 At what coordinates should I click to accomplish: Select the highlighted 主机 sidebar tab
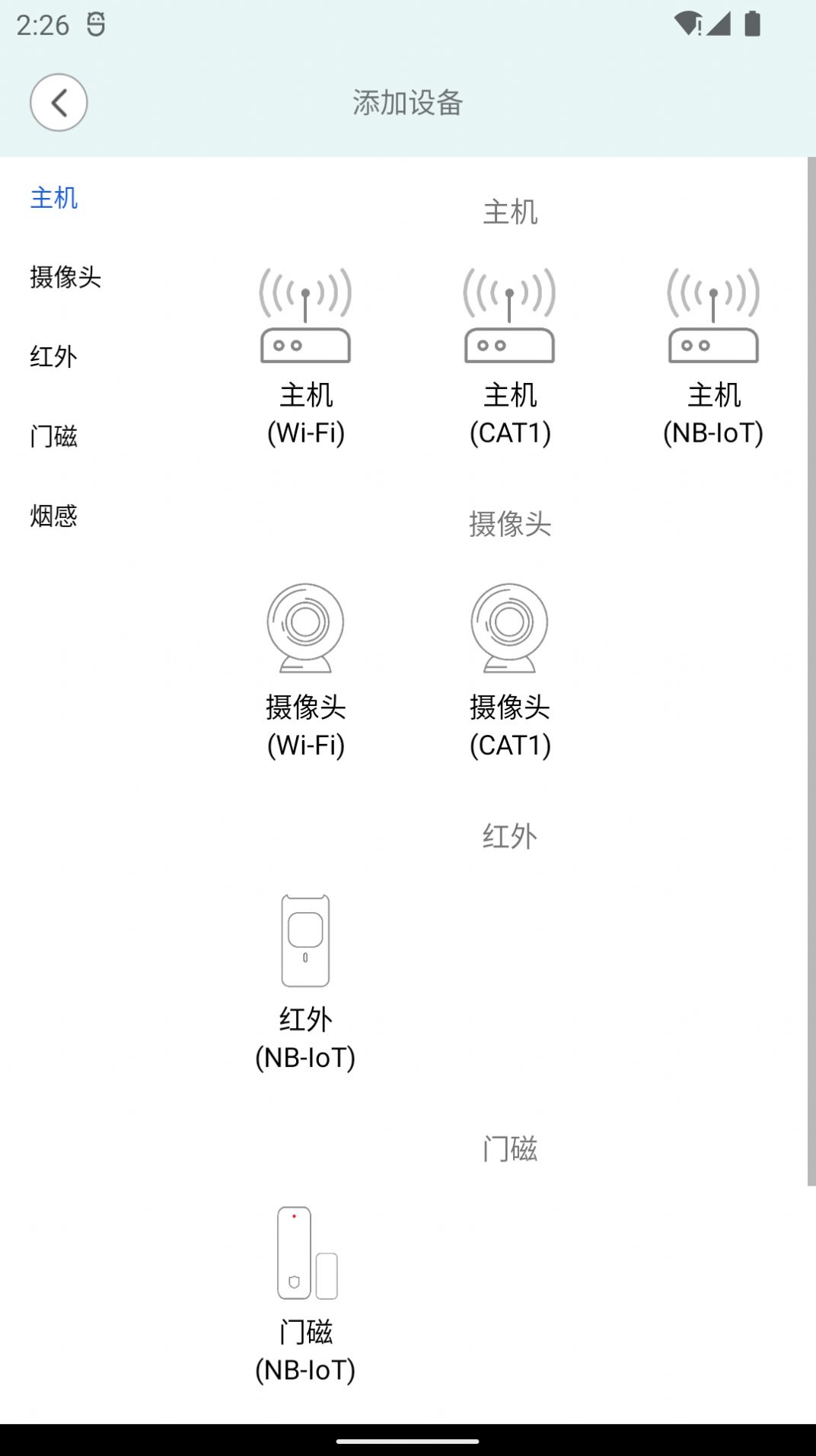pos(53,199)
